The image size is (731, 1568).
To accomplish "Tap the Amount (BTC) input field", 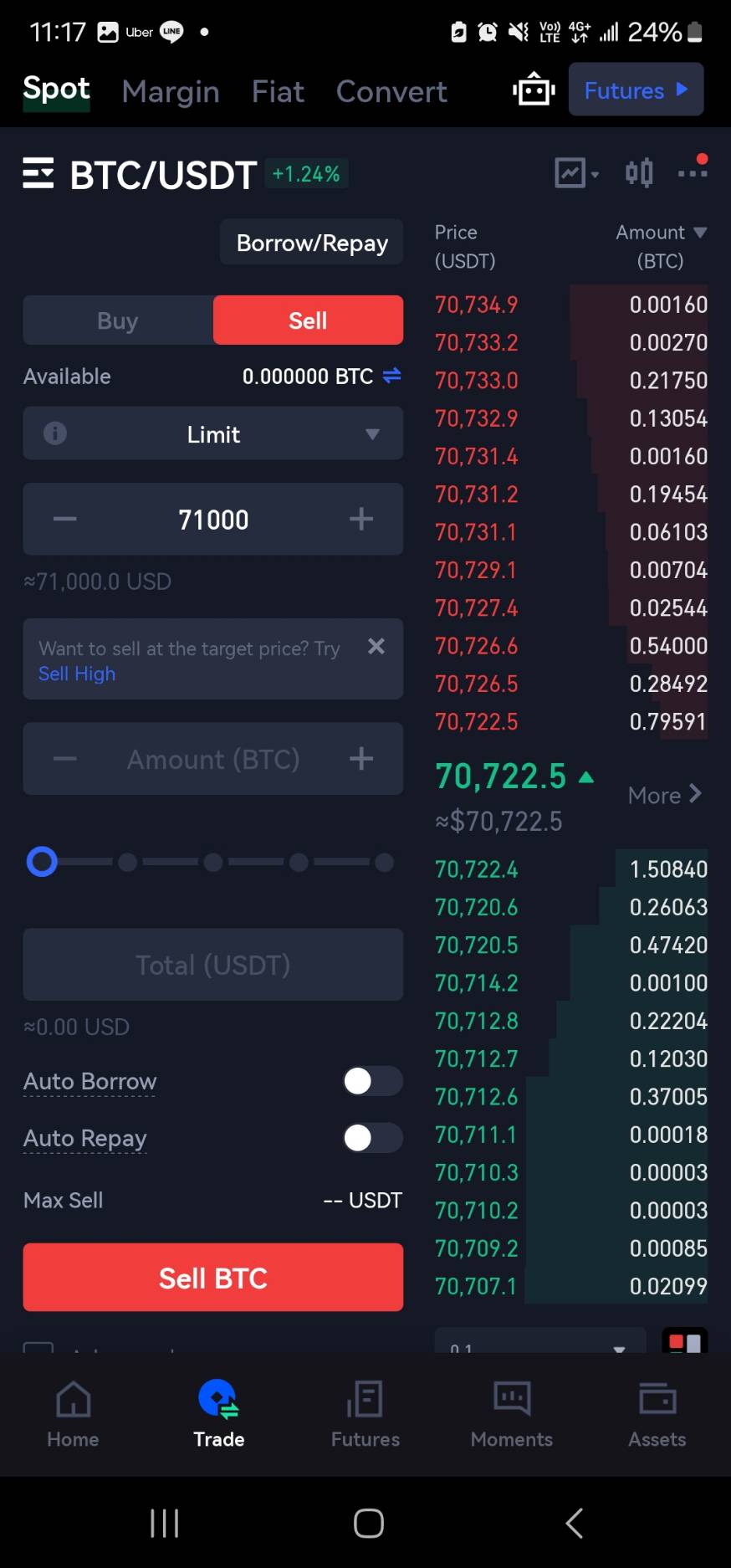I will click(213, 759).
